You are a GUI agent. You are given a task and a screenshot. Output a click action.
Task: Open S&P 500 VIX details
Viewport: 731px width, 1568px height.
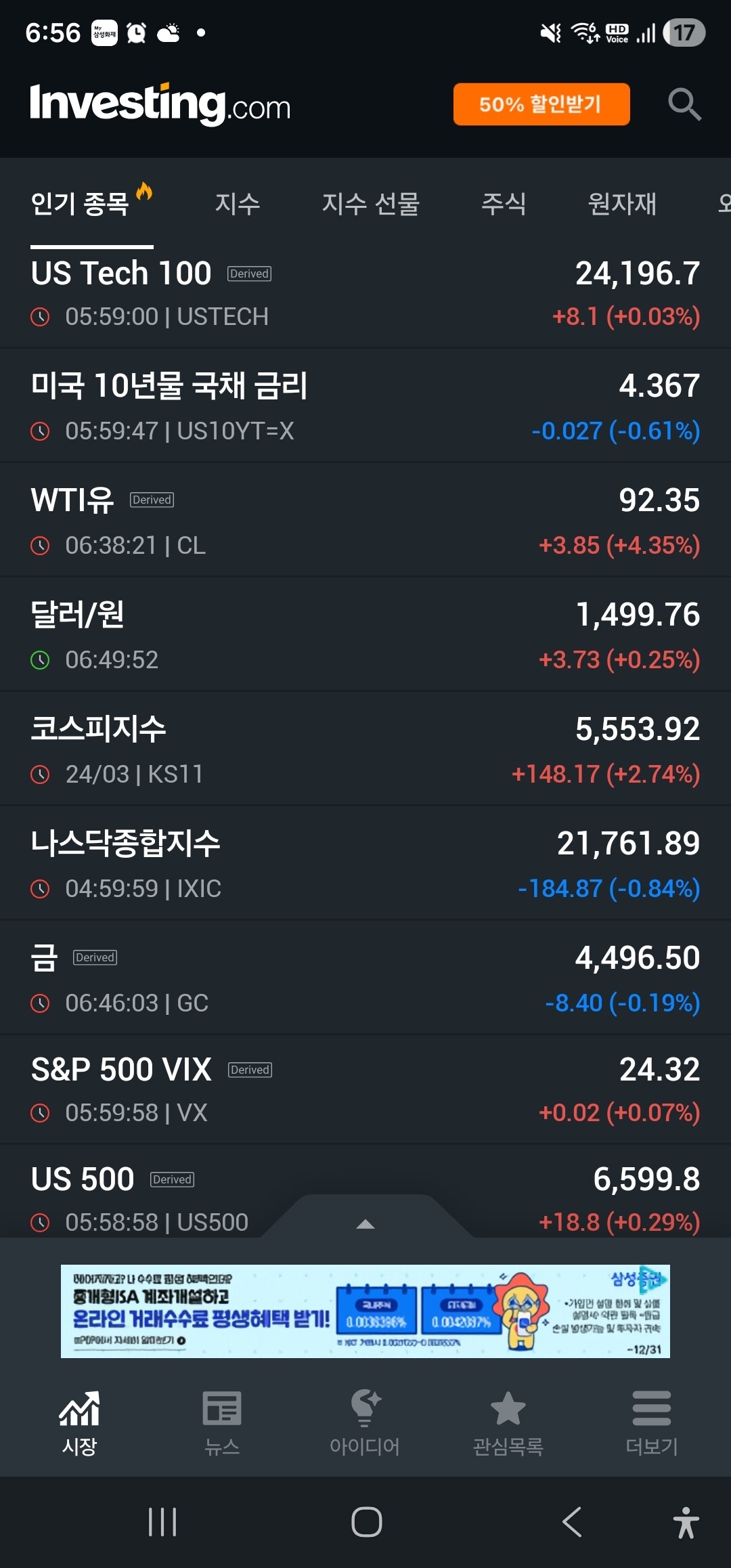365,1090
